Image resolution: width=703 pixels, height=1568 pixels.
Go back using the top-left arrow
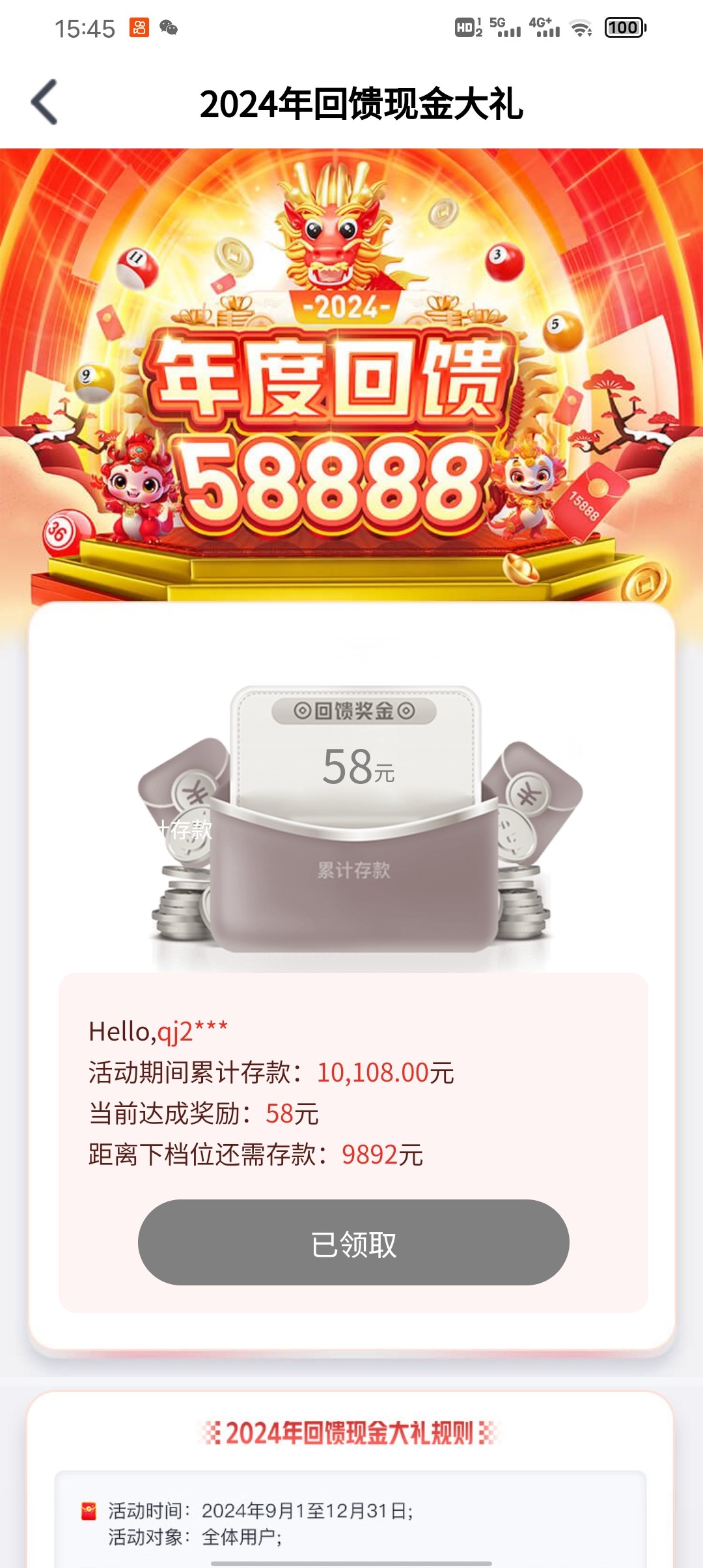pos(44,102)
